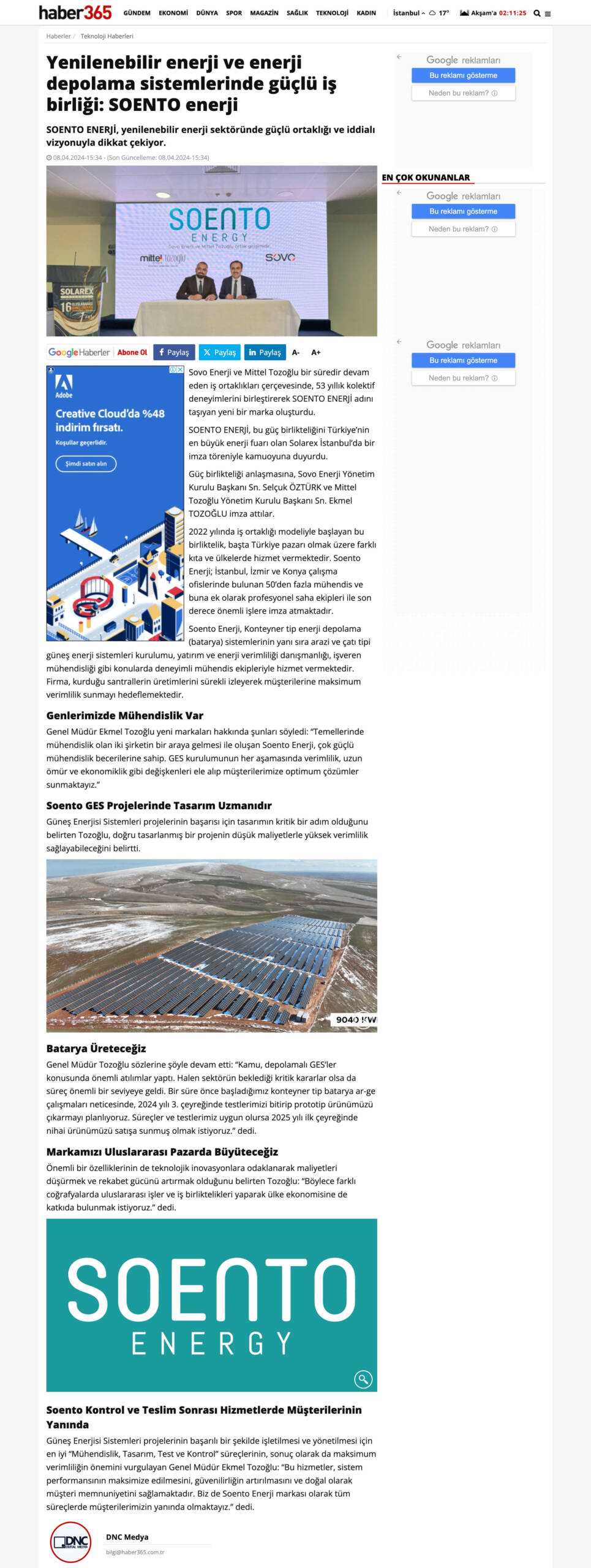Open the search icon in the header

point(536,13)
